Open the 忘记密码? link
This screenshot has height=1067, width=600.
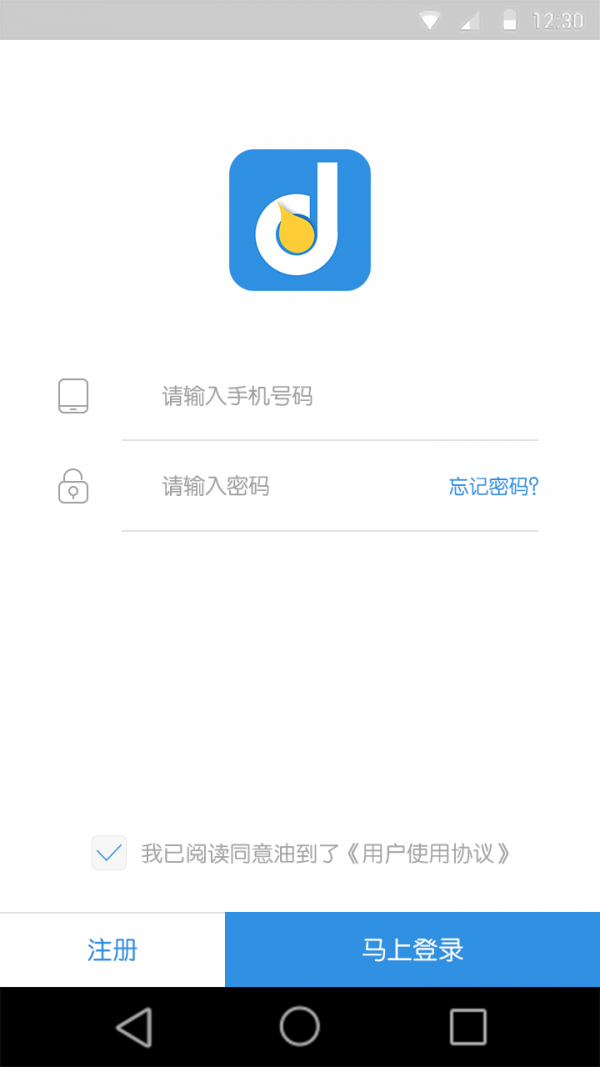coord(494,487)
